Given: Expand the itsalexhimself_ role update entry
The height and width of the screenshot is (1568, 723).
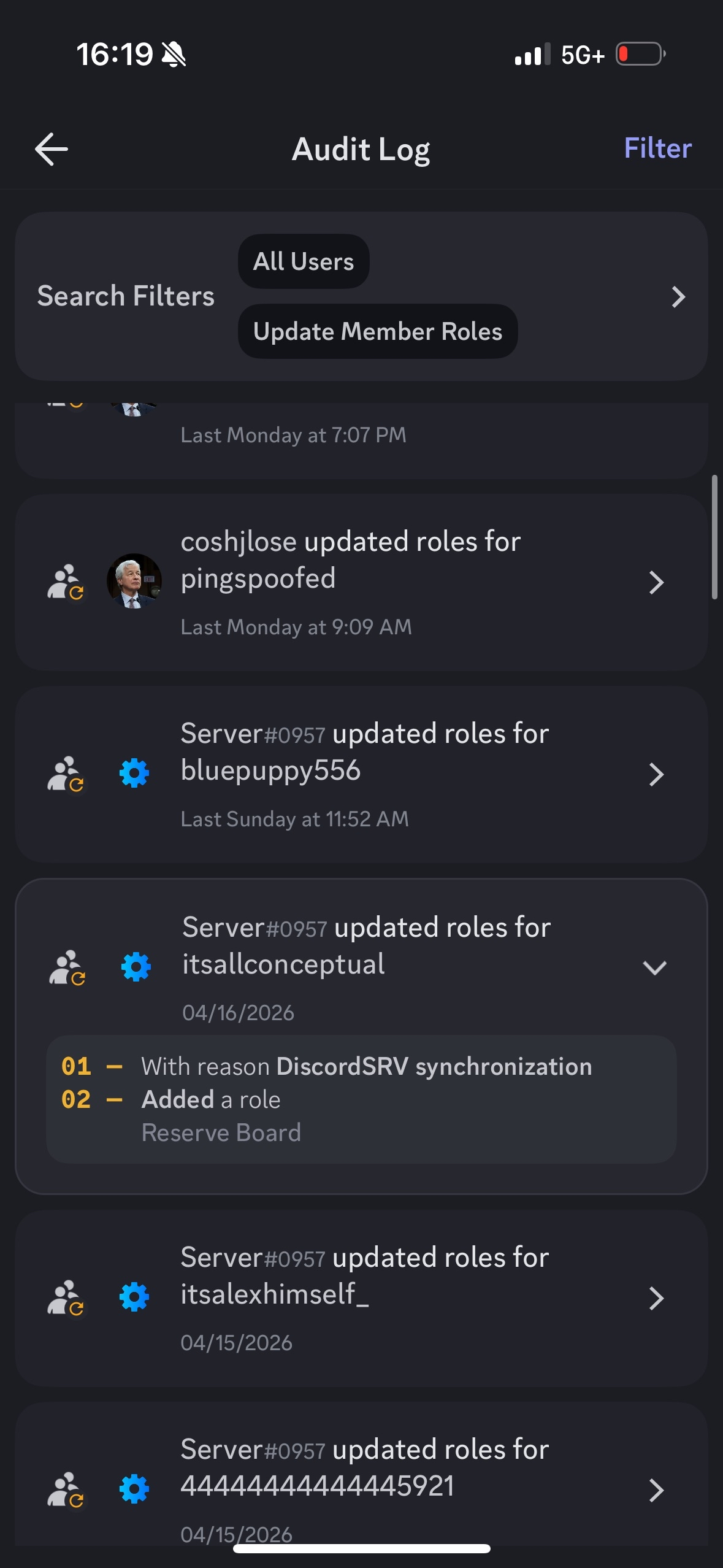Looking at the screenshot, I should click(656, 1298).
